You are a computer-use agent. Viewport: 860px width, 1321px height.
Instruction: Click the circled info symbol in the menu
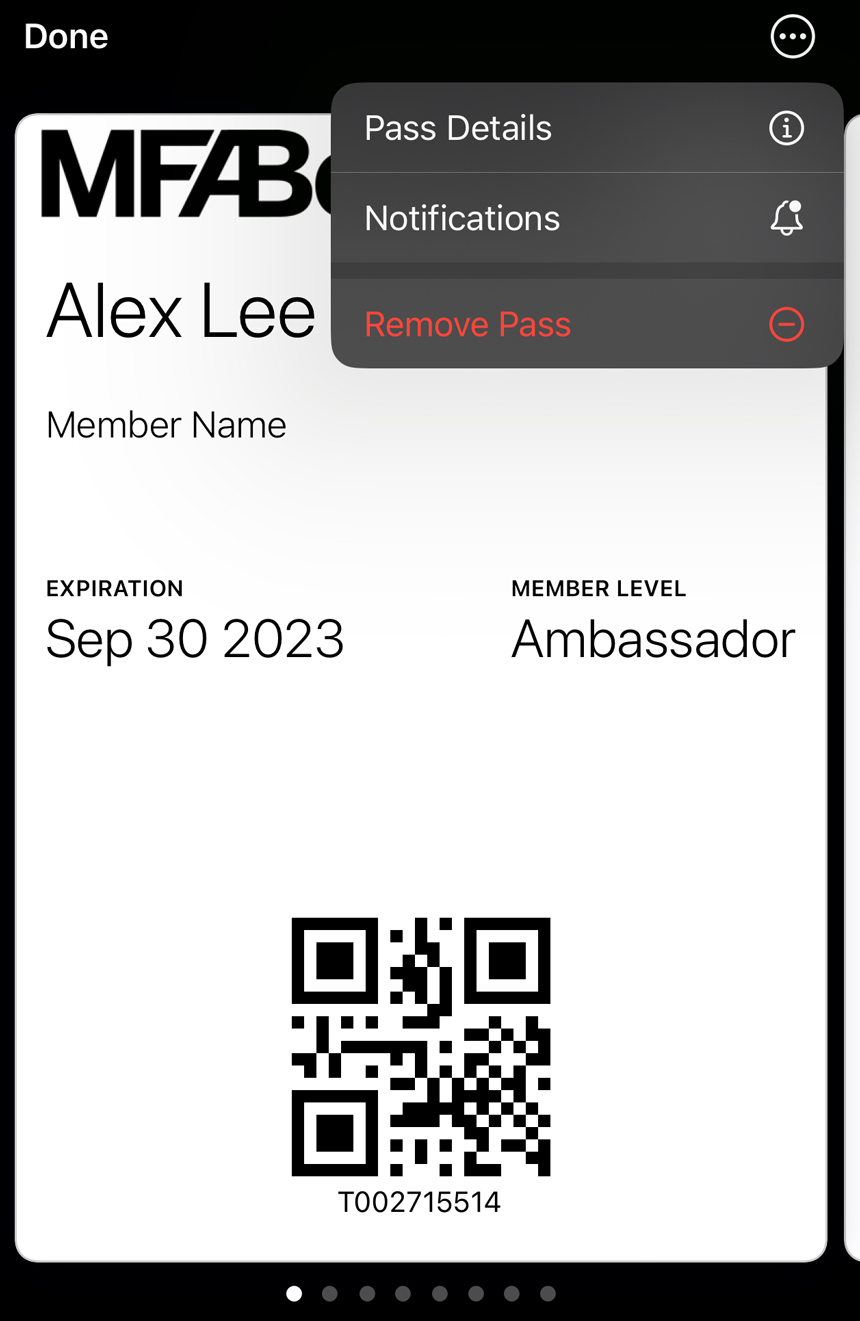tap(786, 128)
